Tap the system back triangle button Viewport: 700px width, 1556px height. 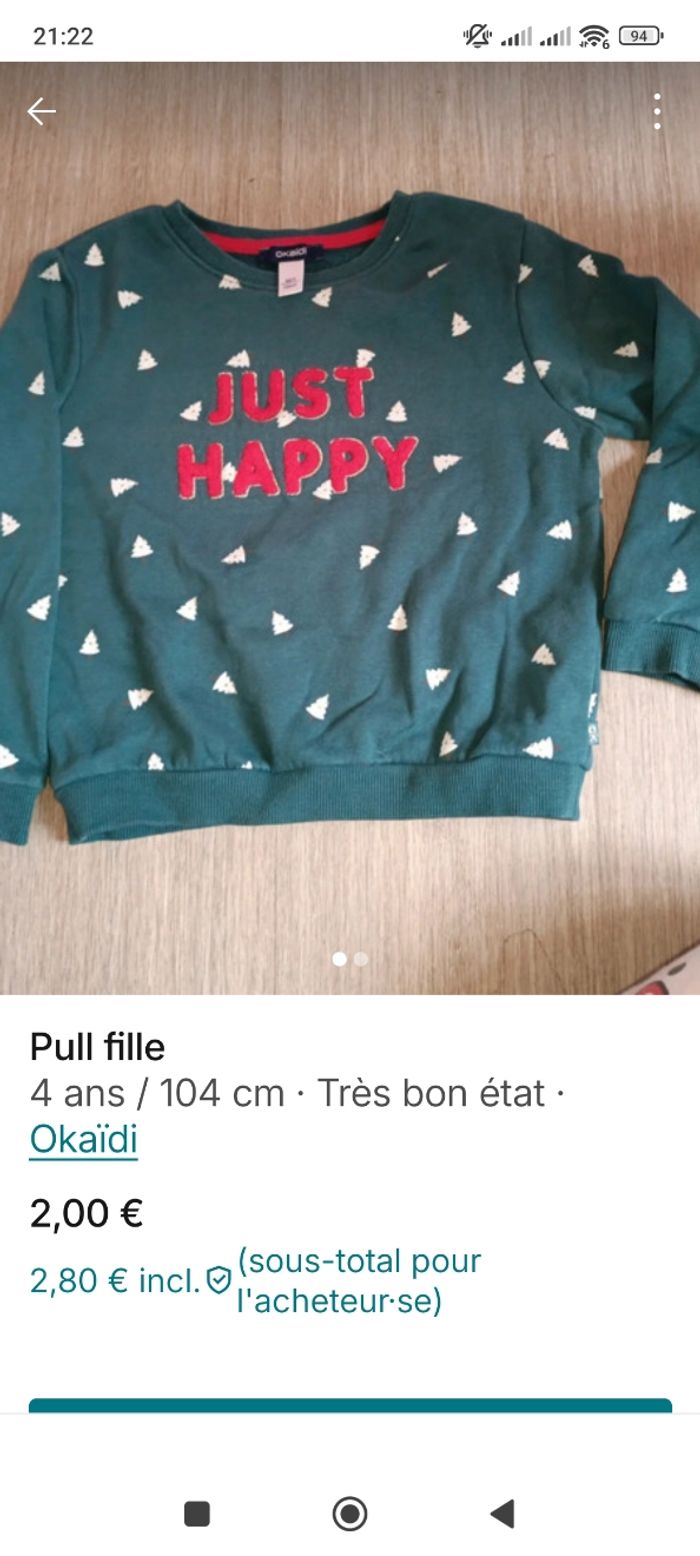point(503,1514)
